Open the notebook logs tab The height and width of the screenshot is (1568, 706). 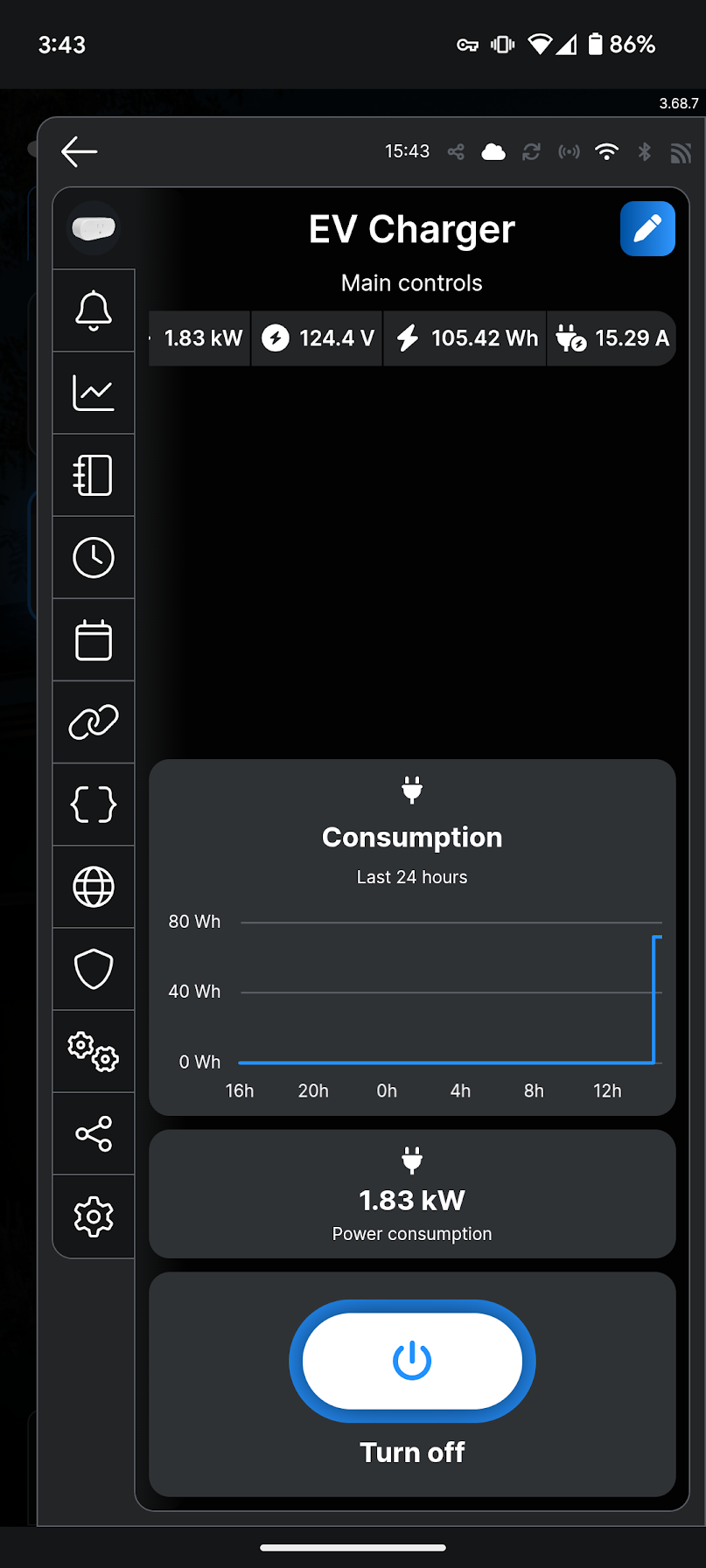click(94, 475)
